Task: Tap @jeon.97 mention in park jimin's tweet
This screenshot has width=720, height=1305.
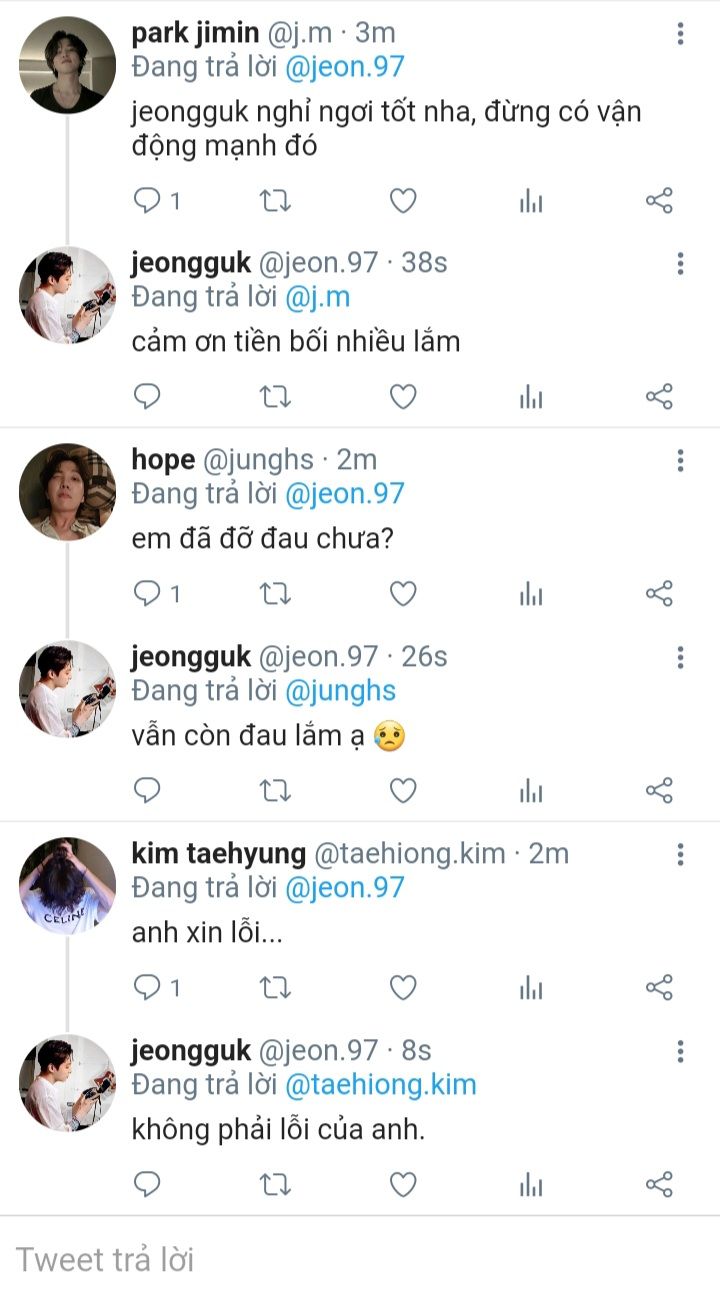Action: [x=344, y=67]
